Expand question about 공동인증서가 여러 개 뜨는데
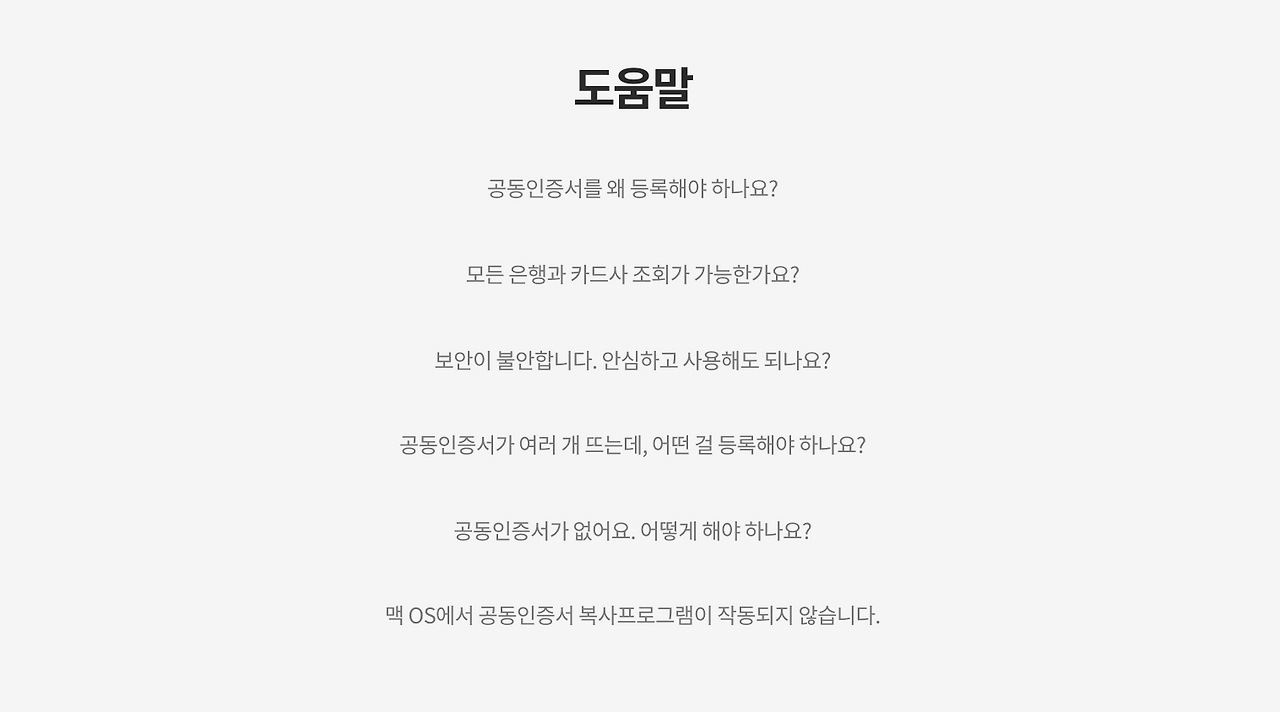The image size is (1280, 712). point(632,445)
